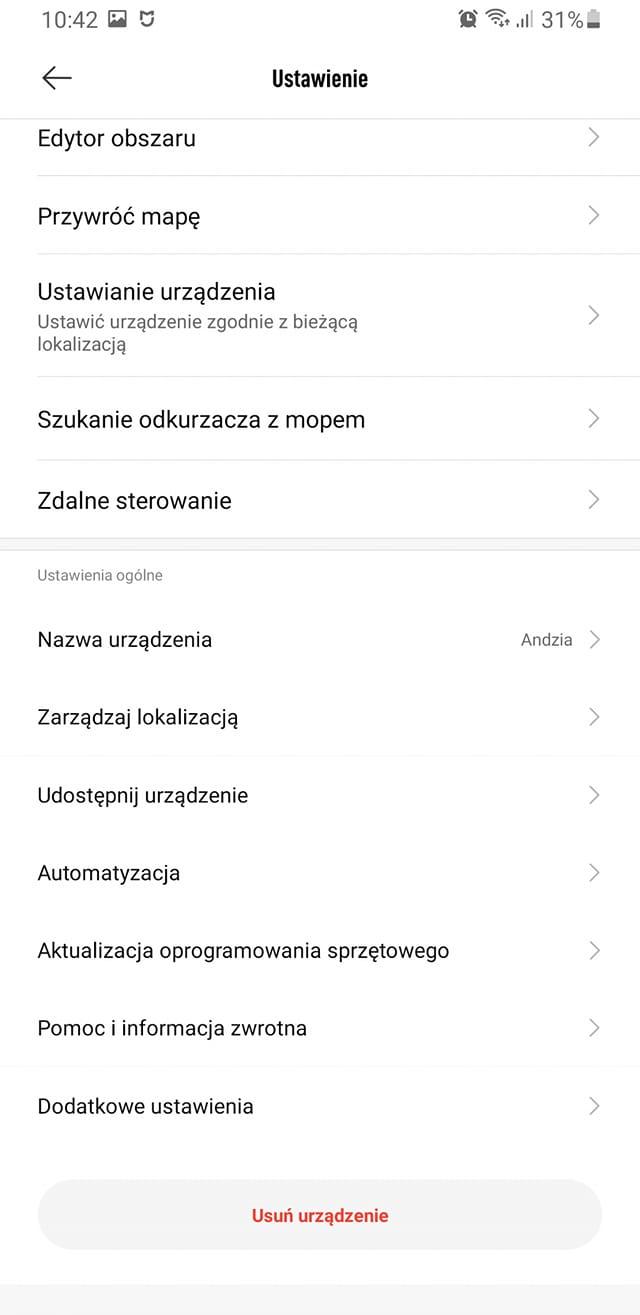This screenshot has width=640, height=1315.
Task: Open Ustawianie urządzenia row
Action: (x=319, y=315)
